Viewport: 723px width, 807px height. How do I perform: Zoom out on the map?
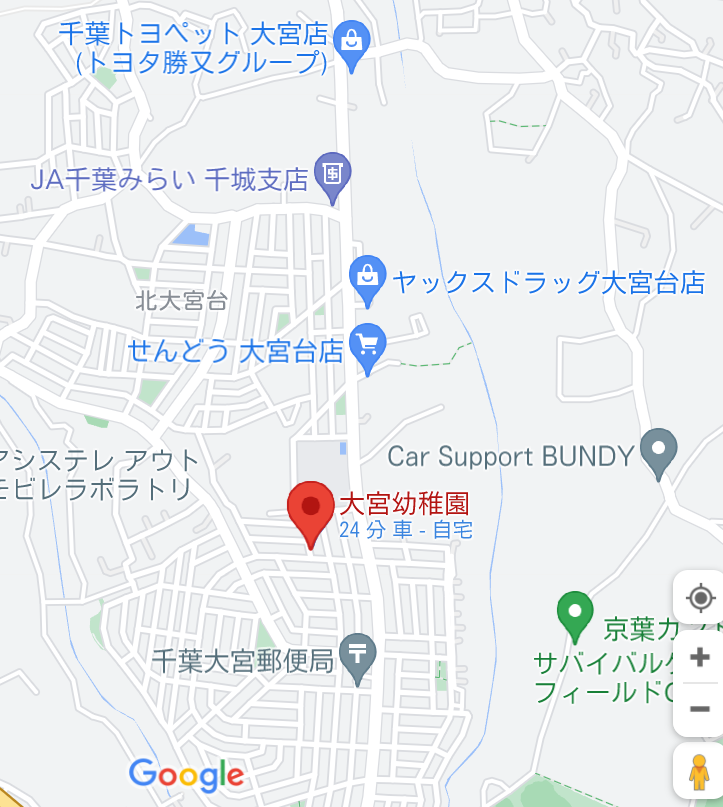700,709
